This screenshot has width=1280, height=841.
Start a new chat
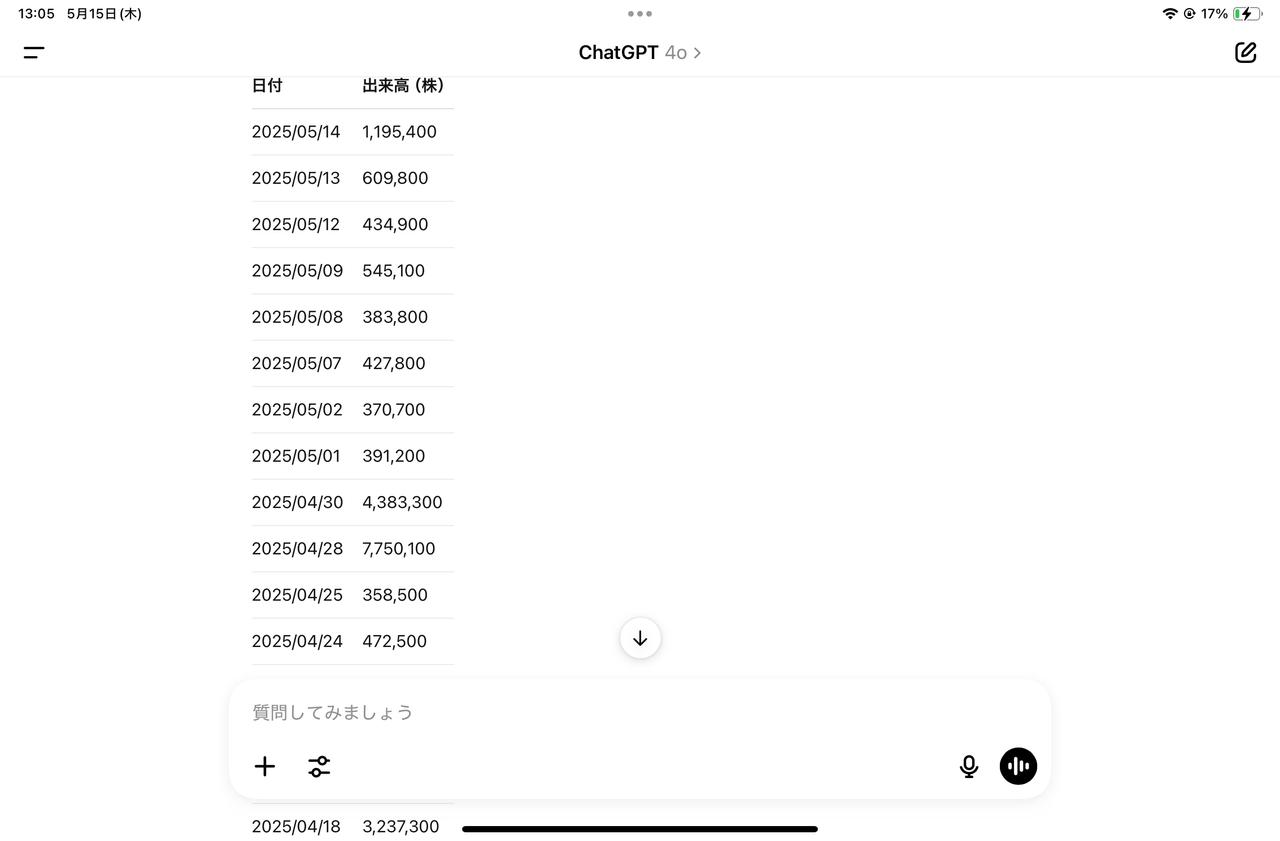point(1245,53)
